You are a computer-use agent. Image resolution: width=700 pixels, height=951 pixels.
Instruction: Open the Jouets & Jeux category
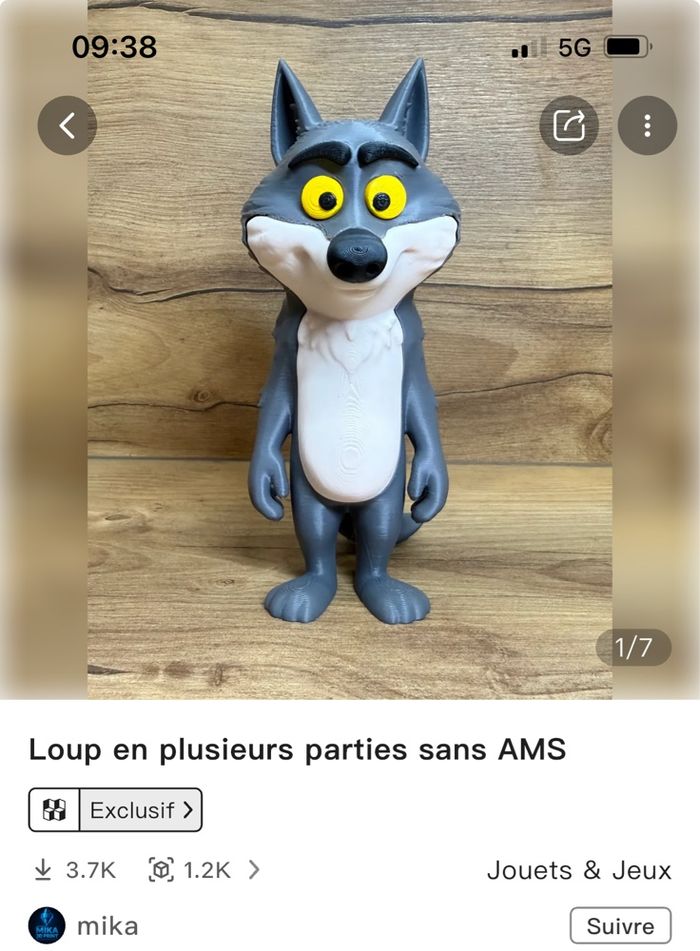tap(579, 870)
